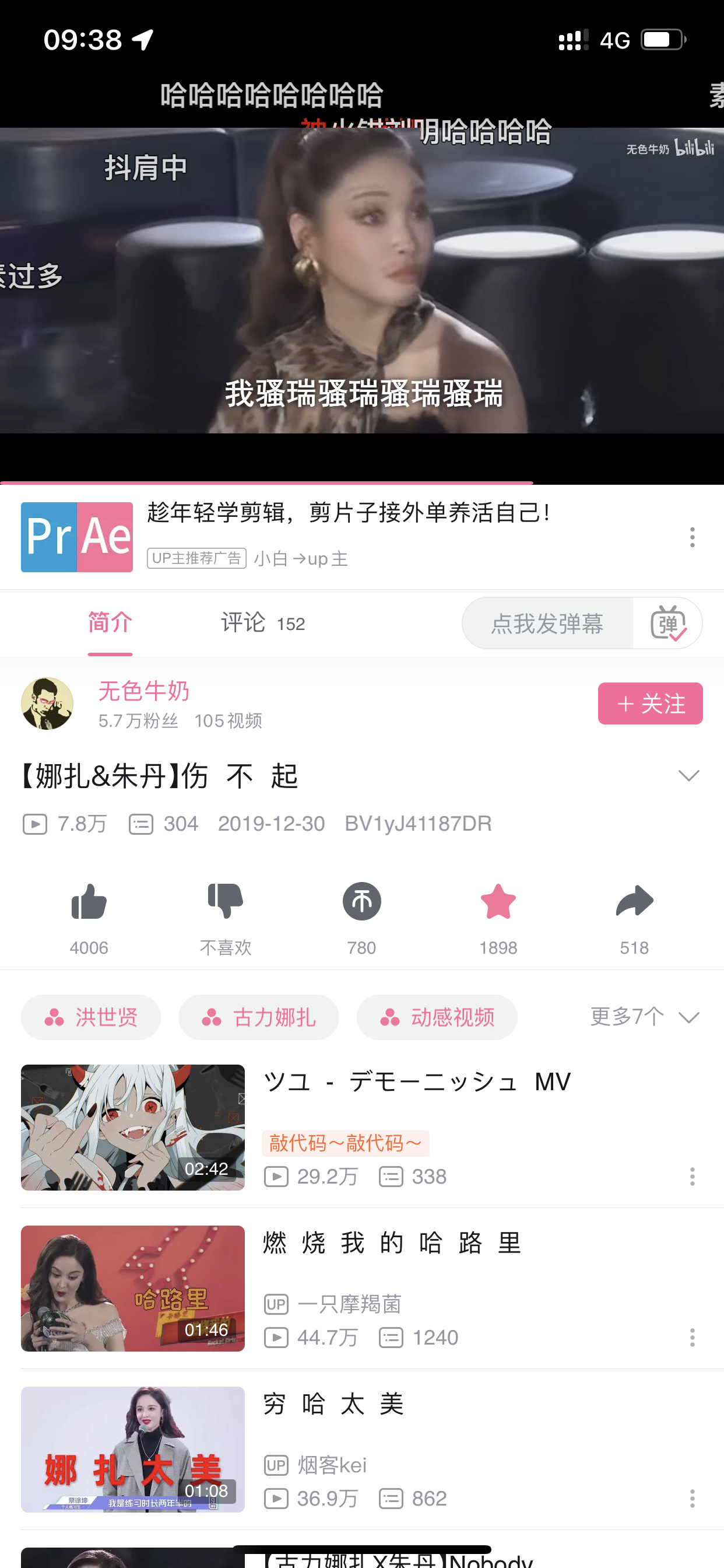
Task: Expand 更多7个 tags
Action: (644, 1017)
